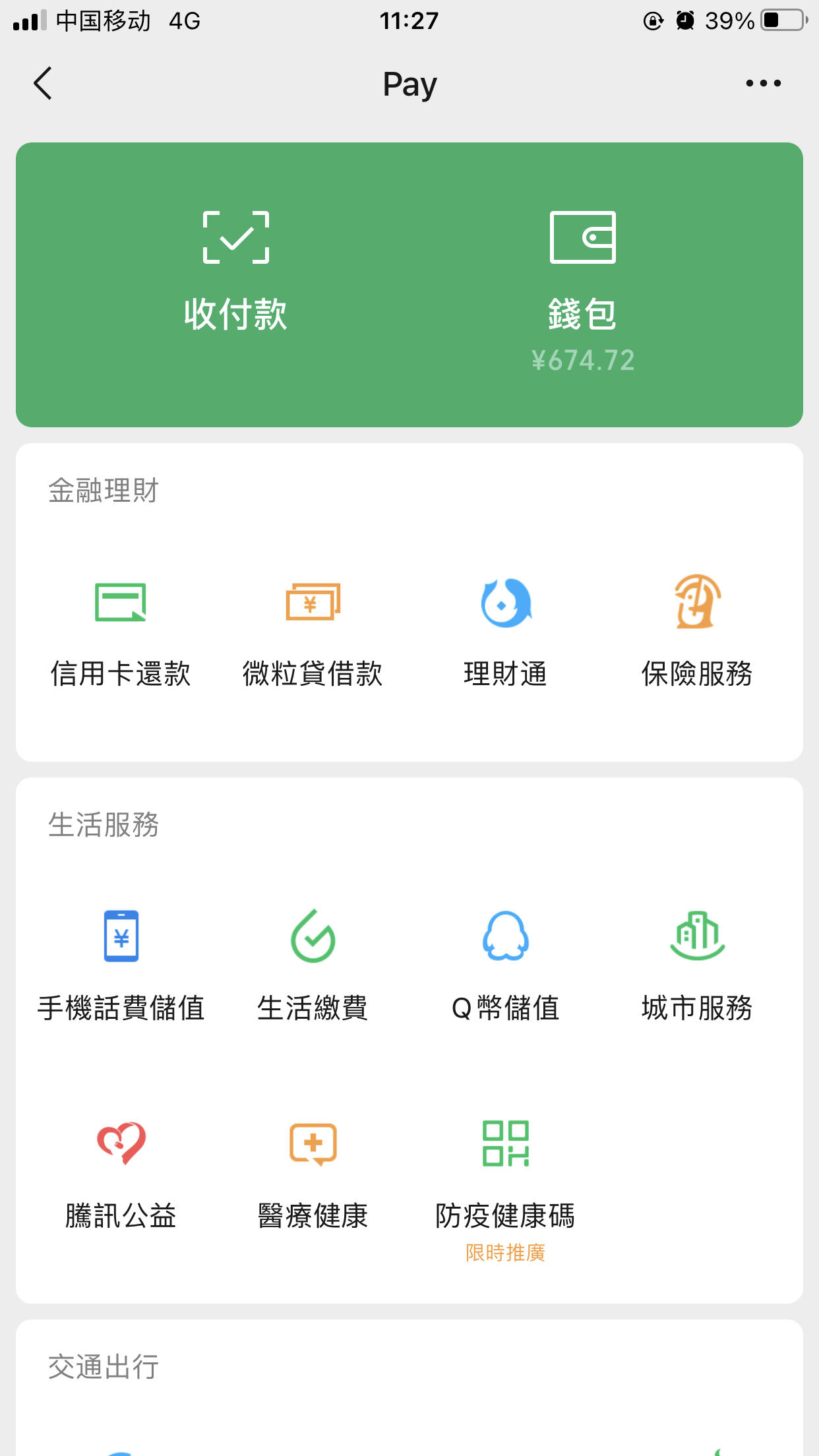Open 保險服務 insurance services
The height and width of the screenshot is (1456, 819).
click(x=697, y=633)
